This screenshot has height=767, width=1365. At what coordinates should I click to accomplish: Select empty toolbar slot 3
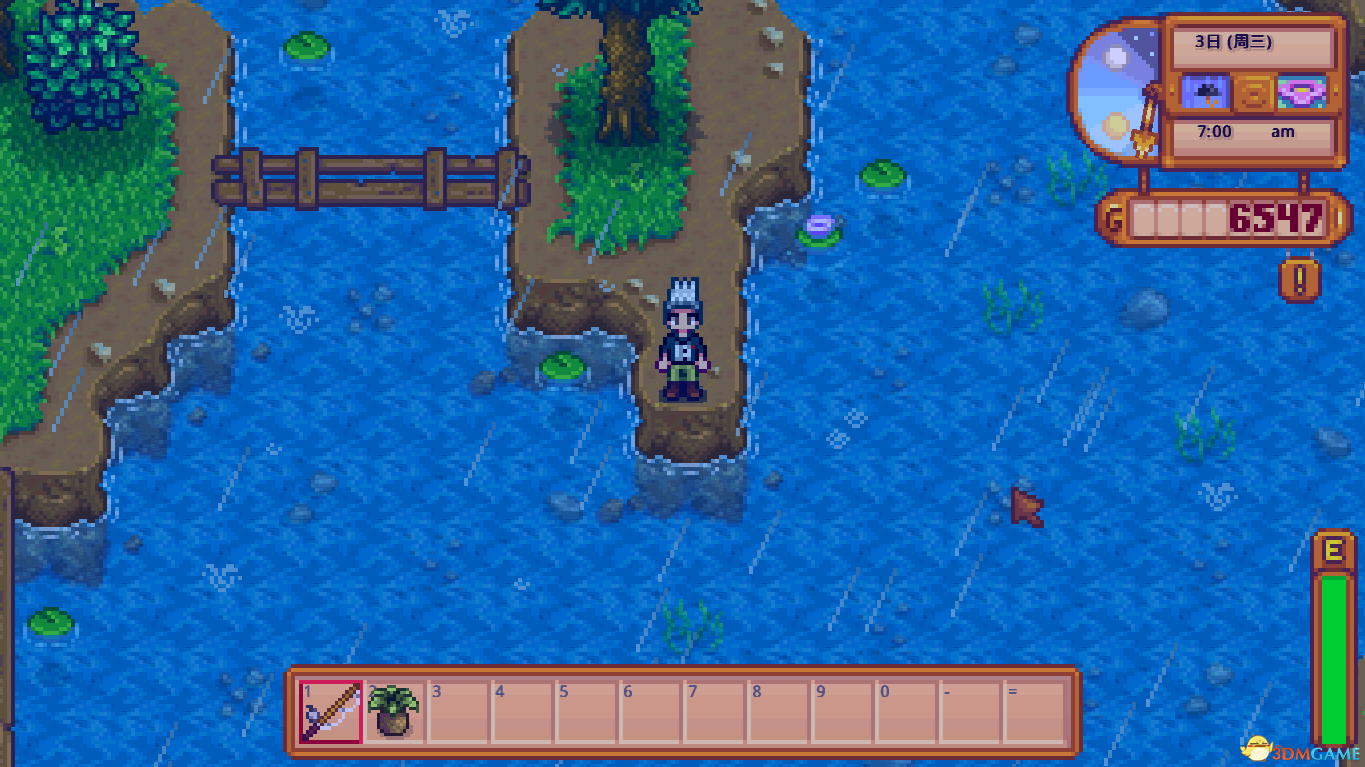tap(459, 711)
